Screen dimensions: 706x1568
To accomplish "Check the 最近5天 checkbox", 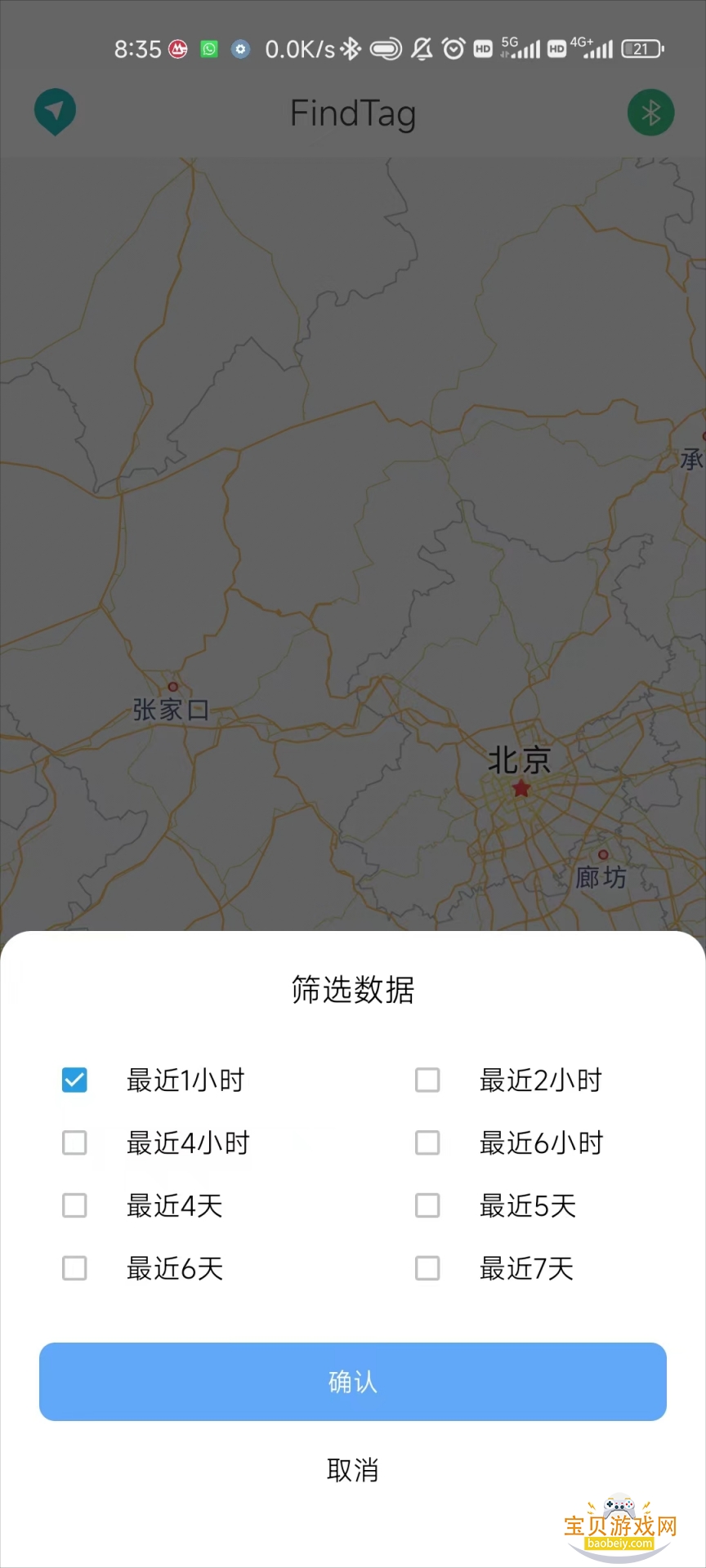I will point(427,1205).
